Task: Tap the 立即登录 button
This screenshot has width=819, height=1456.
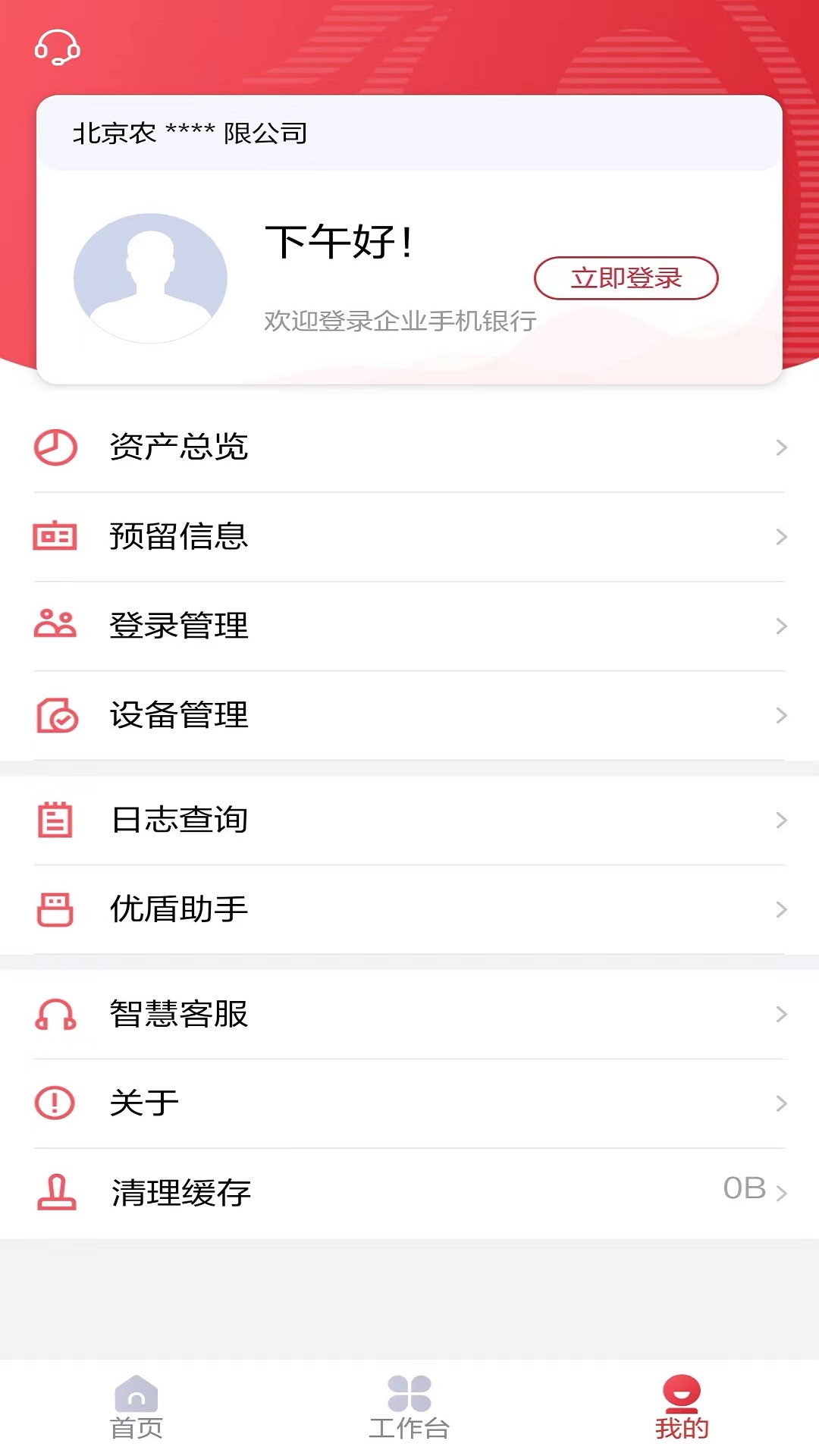Action: (626, 278)
